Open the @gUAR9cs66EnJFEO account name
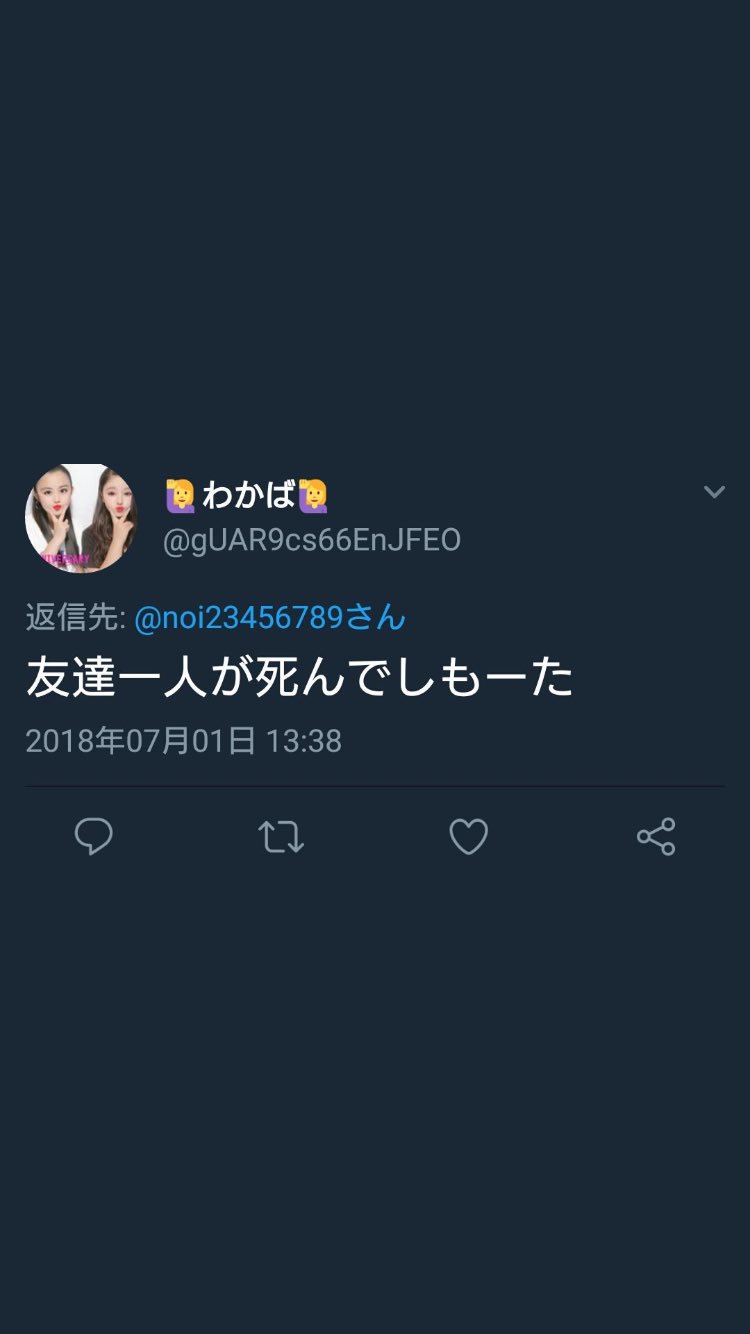The image size is (750, 1334). click(x=311, y=540)
